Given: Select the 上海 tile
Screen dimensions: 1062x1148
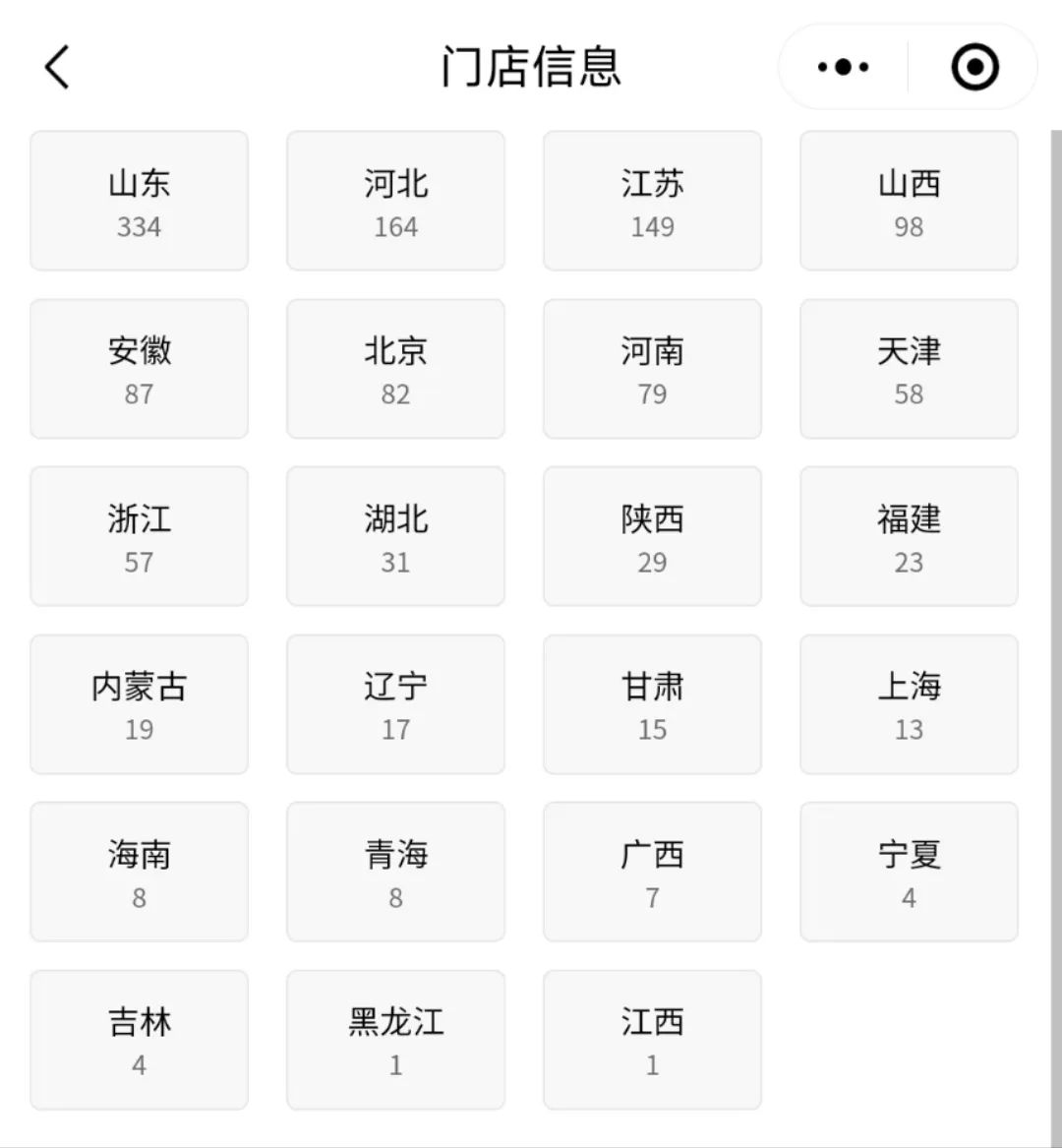Looking at the screenshot, I should pyautogui.click(x=909, y=704).
